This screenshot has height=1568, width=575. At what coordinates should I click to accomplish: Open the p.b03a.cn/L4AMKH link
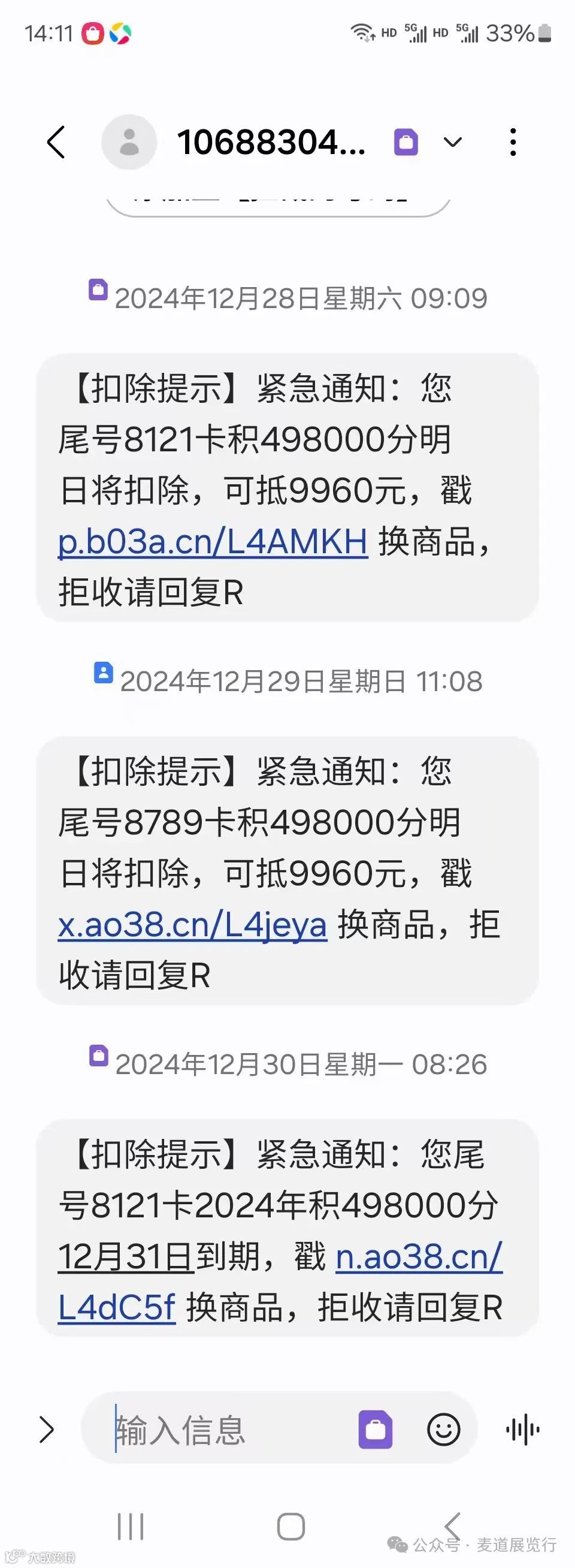pos(213,542)
